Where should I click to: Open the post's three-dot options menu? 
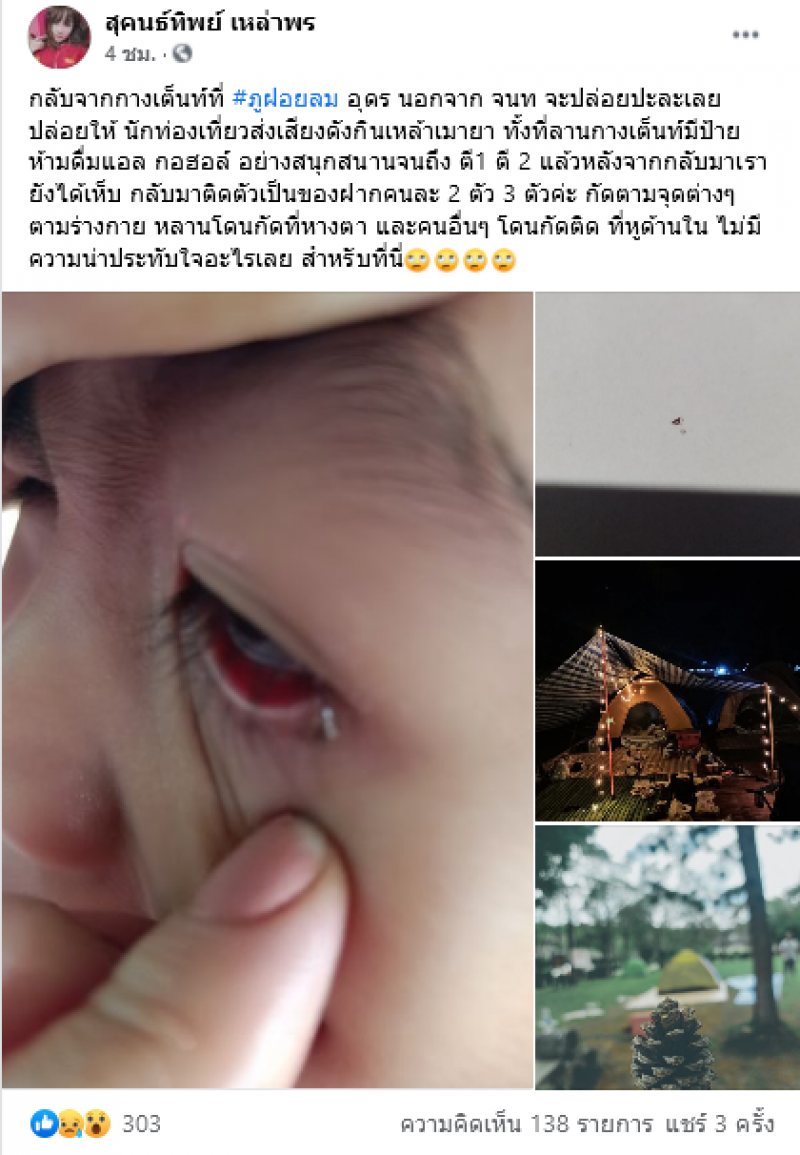pyautogui.click(x=746, y=36)
